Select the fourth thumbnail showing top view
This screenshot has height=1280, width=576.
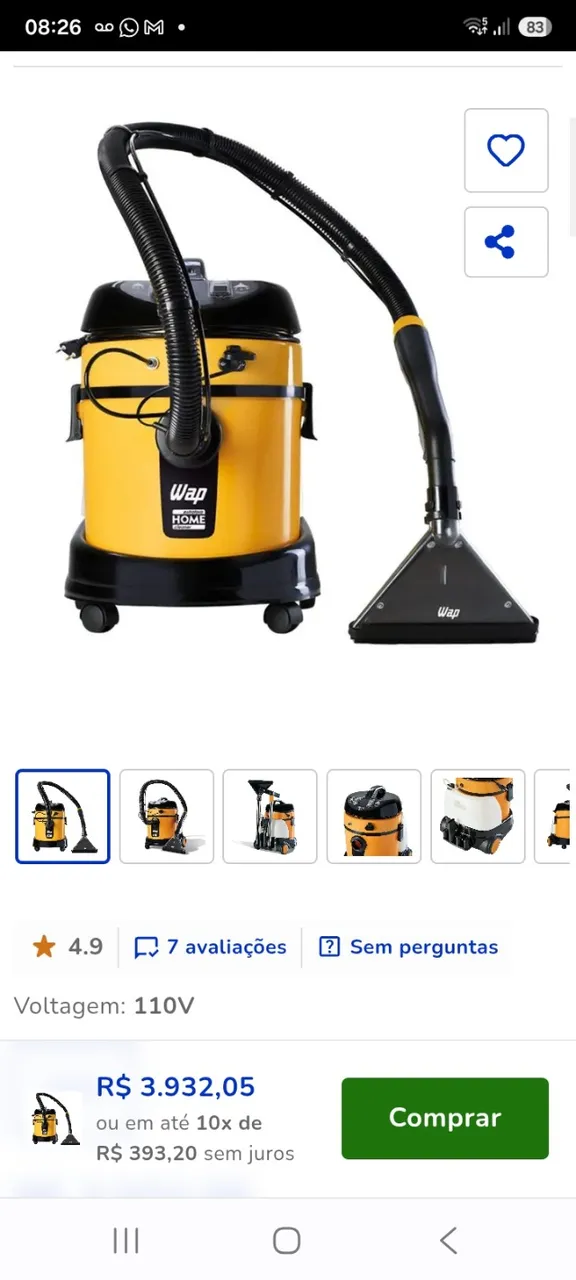click(x=374, y=816)
